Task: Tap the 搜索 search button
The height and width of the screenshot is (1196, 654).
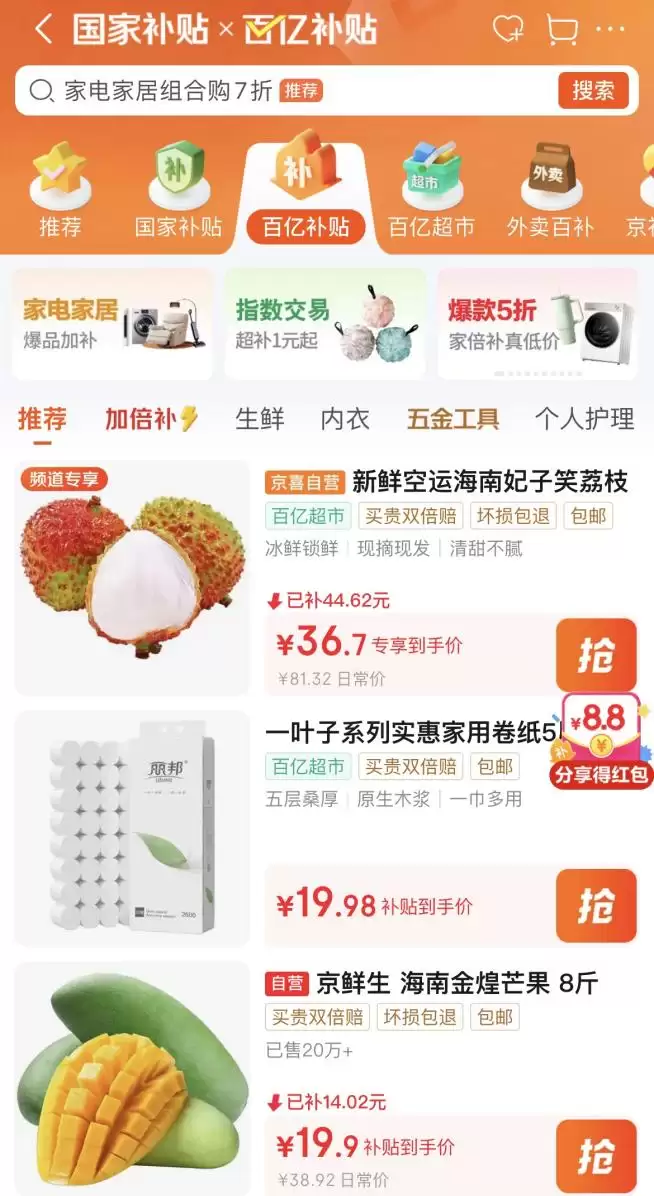Action: click(593, 91)
